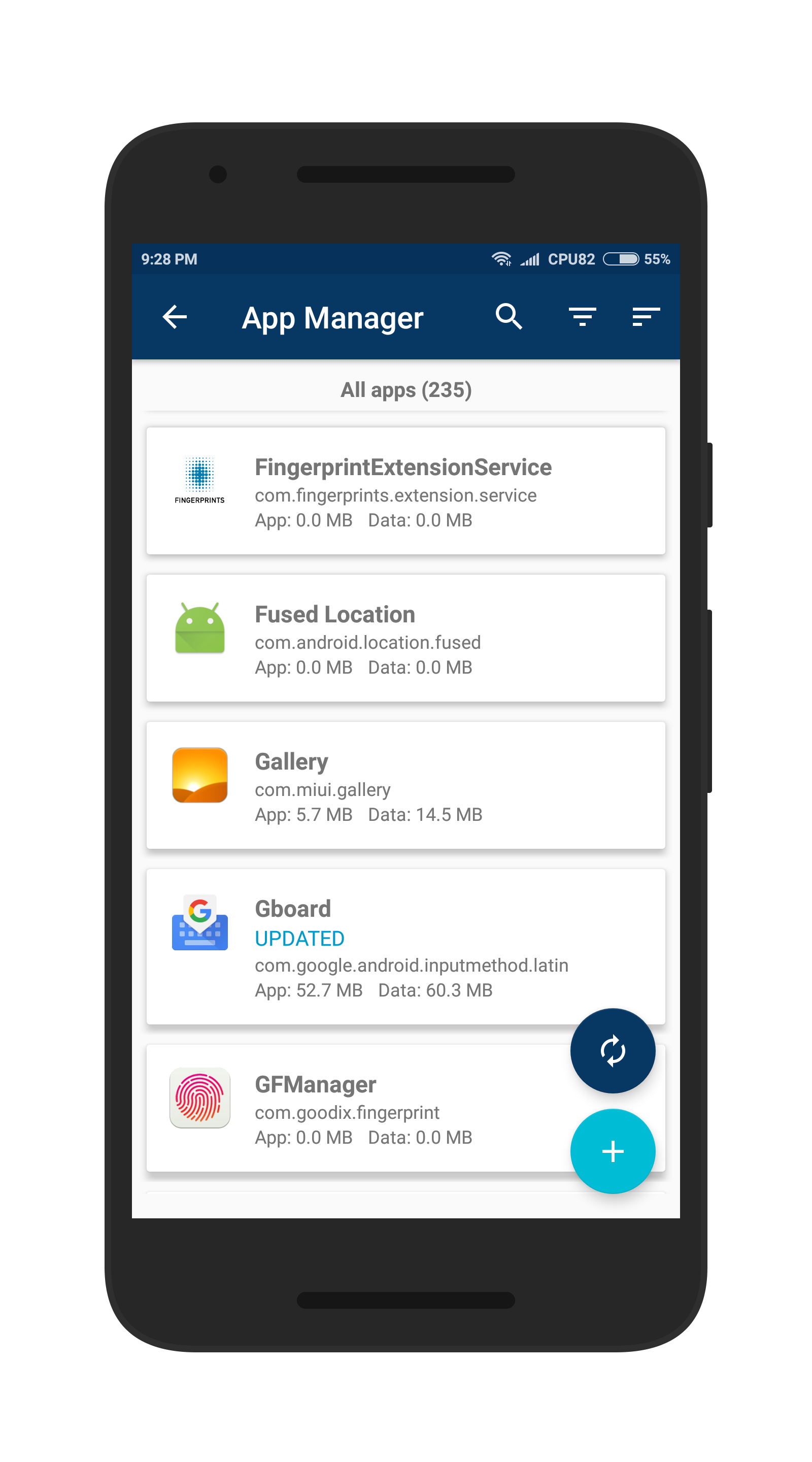Select the Gallery app card
812x1462 pixels.
coord(405,785)
